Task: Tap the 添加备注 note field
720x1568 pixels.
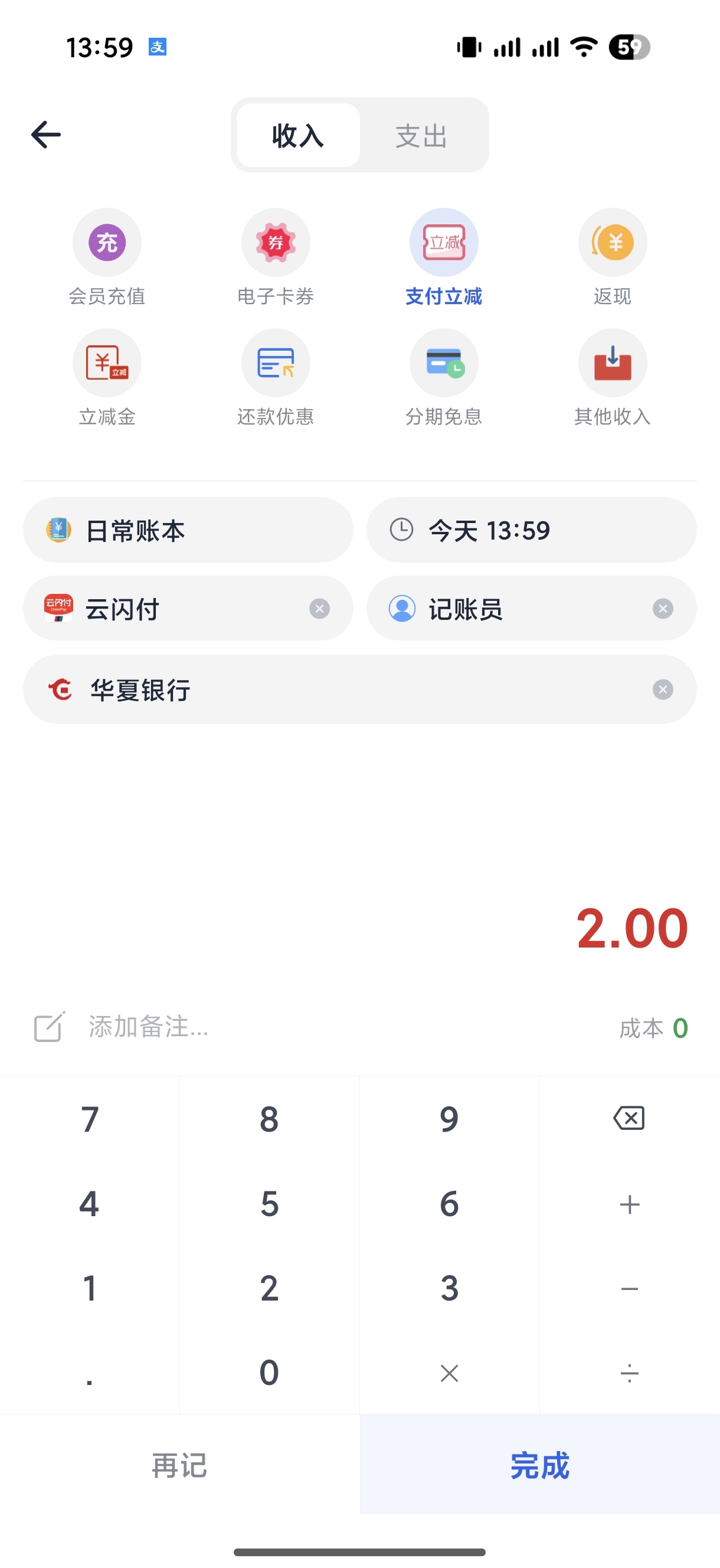Action: [x=146, y=1028]
